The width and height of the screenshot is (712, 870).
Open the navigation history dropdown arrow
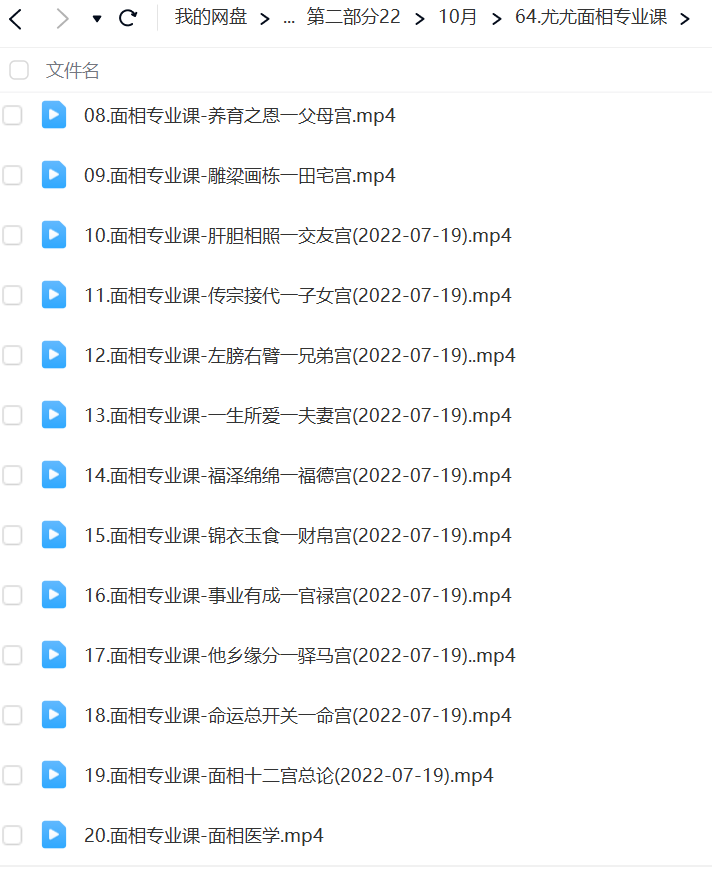[x=96, y=18]
